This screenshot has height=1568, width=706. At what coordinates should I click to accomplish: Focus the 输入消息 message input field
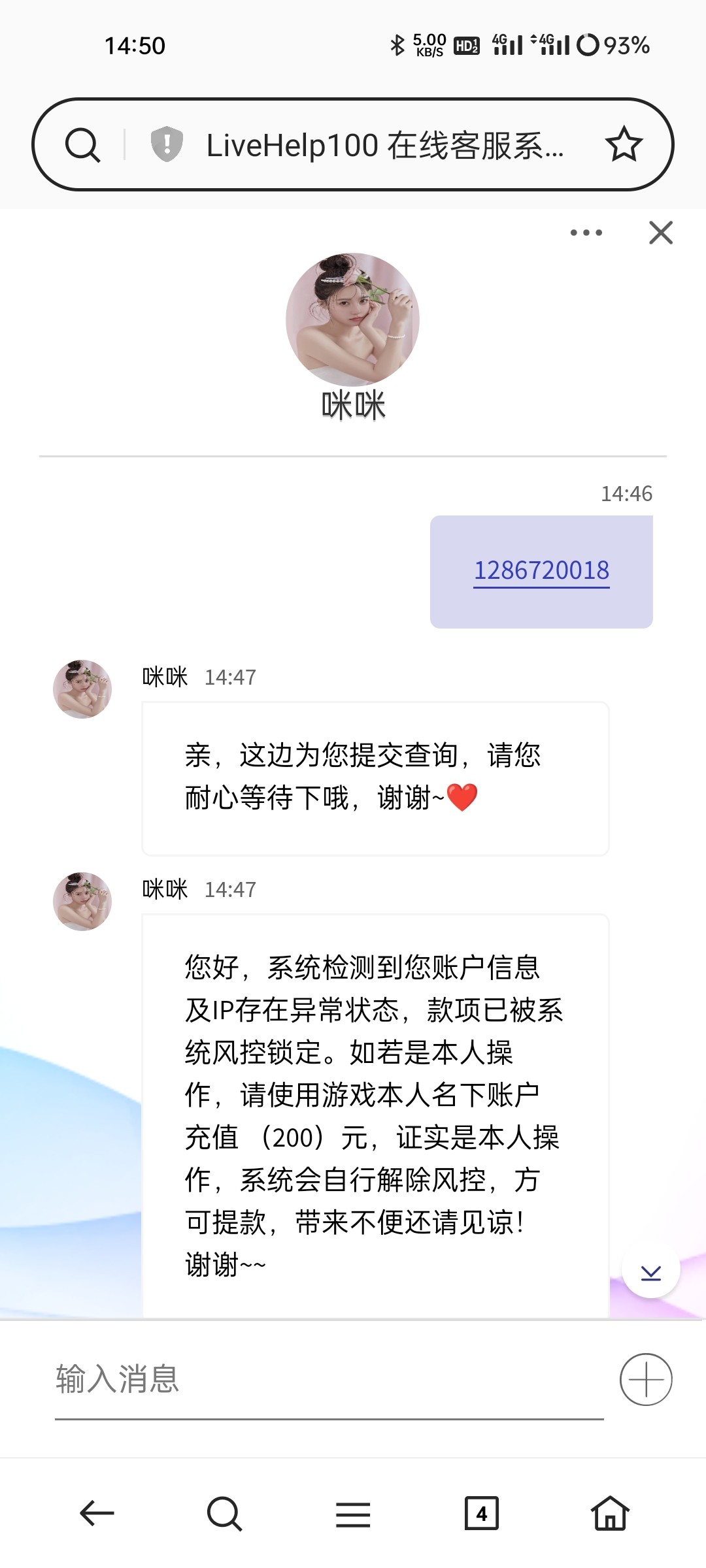pyautogui.click(x=327, y=1379)
